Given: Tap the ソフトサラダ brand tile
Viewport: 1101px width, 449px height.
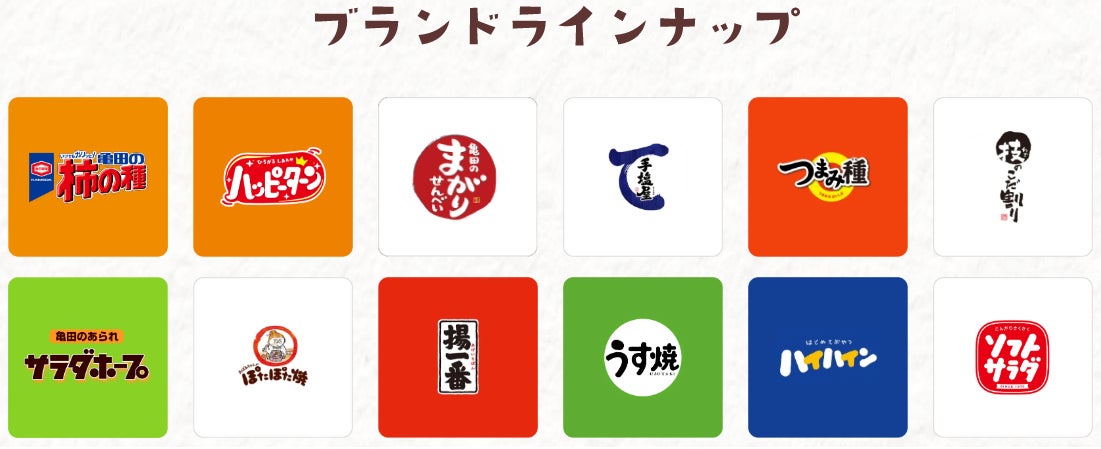Looking at the screenshot, I should pyautogui.click(x=1013, y=357).
